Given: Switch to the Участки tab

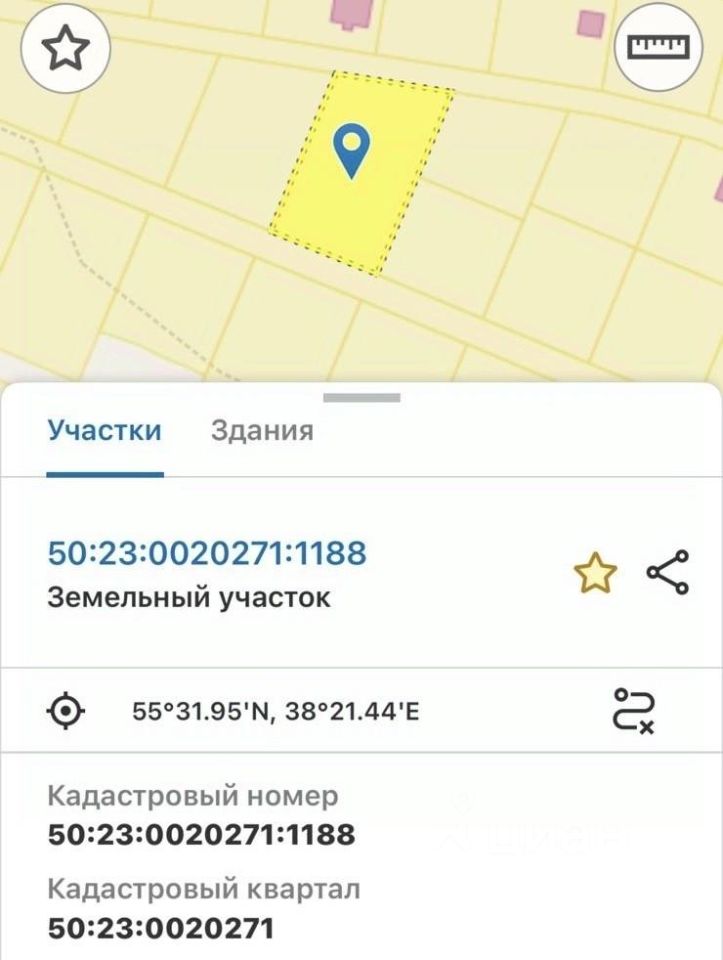Looking at the screenshot, I should 105,431.
